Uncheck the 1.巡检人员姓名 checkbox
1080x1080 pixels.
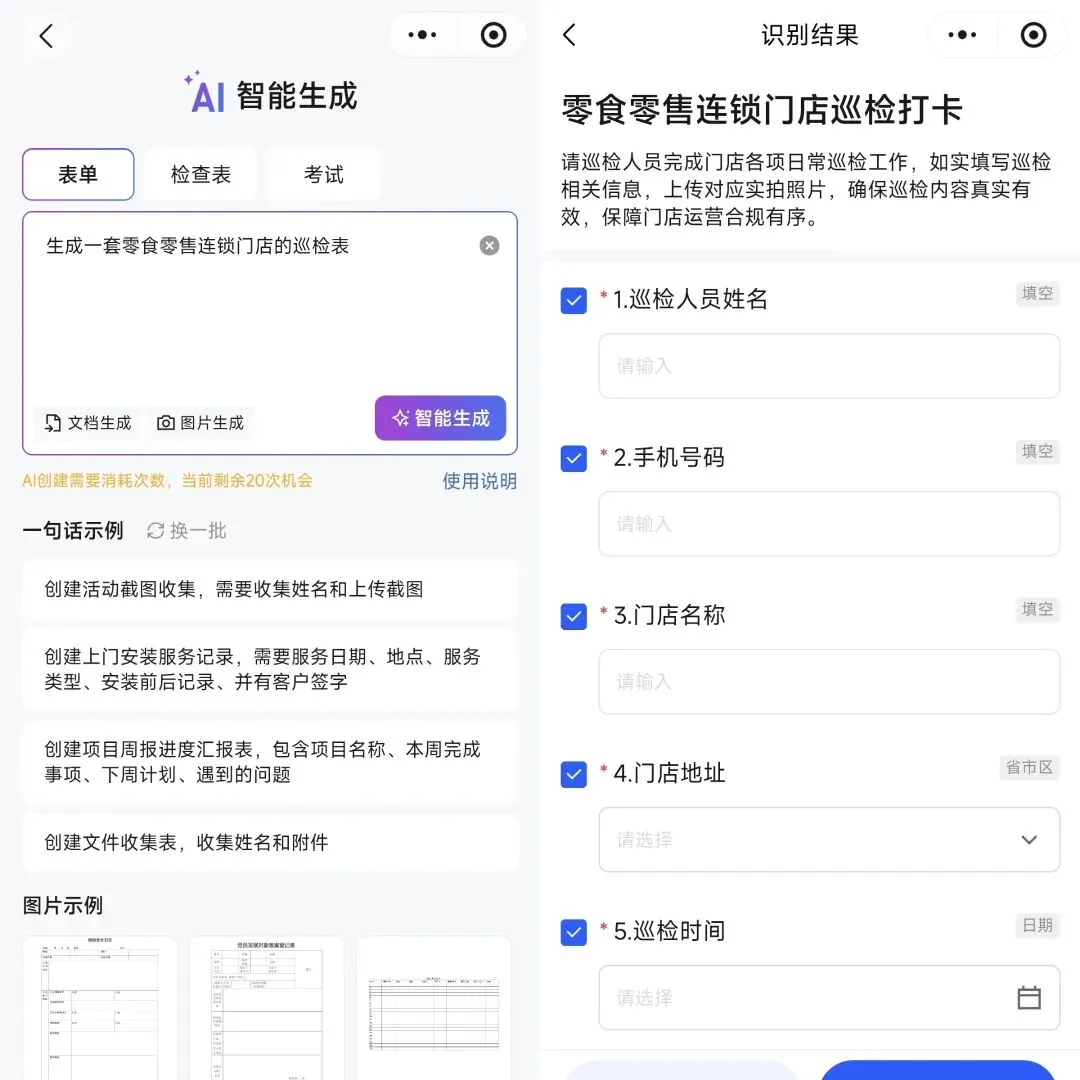pyautogui.click(x=574, y=300)
